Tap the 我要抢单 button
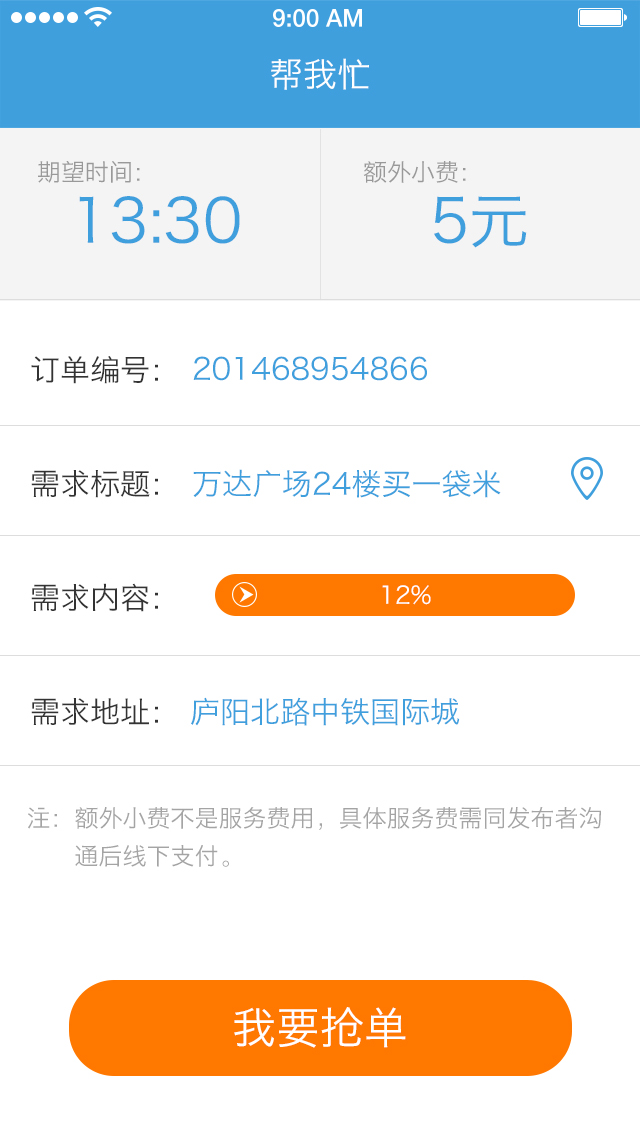The height and width of the screenshot is (1136, 640). tap(320, 1028)
